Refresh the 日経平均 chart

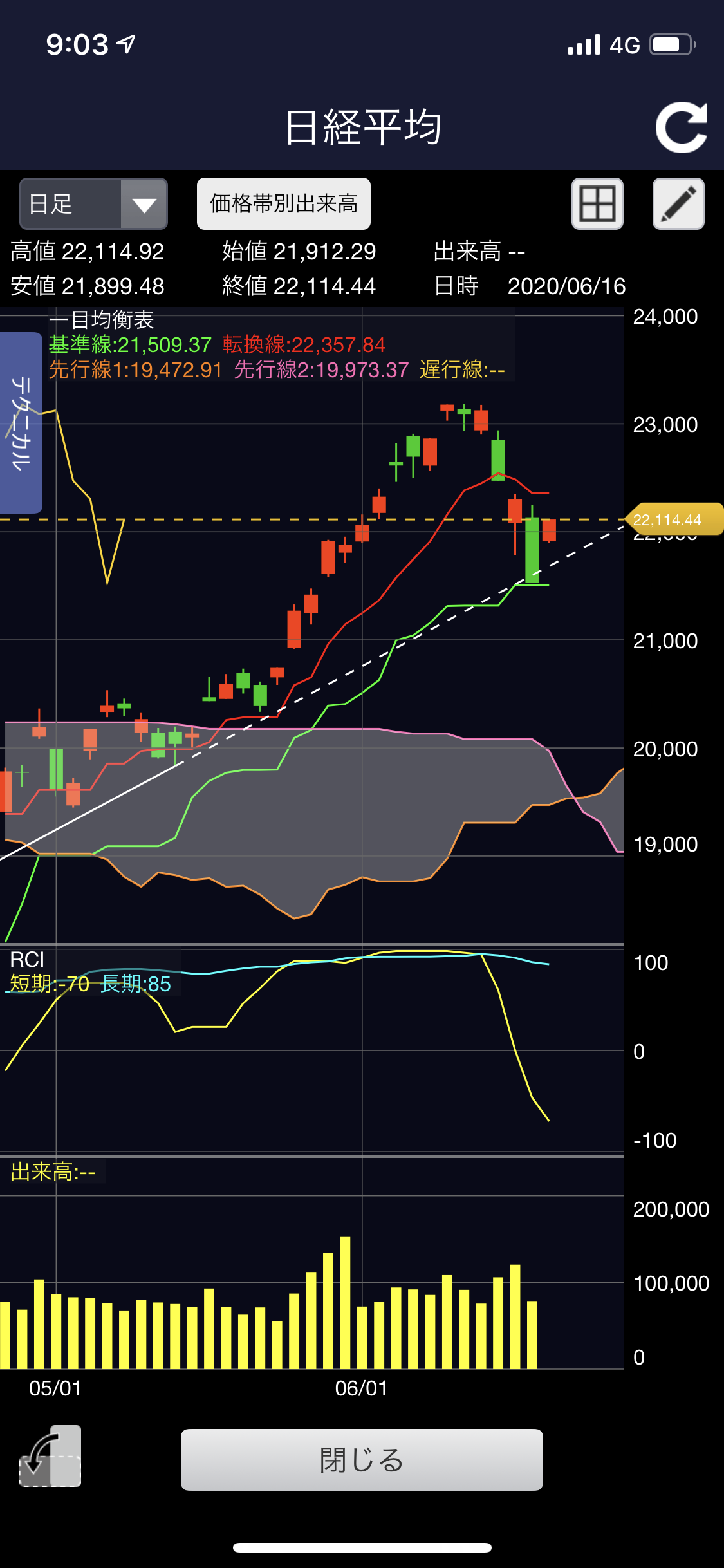(682, 127)
